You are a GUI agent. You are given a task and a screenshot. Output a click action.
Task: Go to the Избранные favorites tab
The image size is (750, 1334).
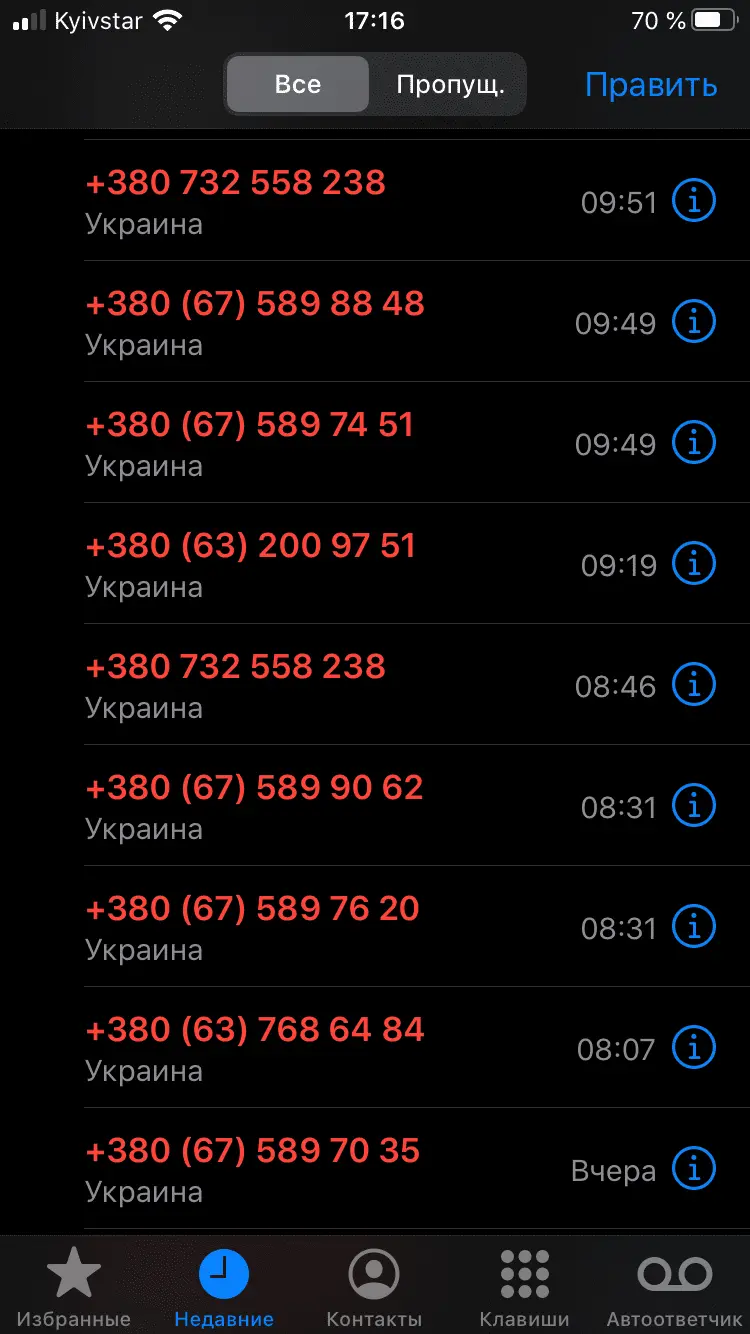[74, 1288]
